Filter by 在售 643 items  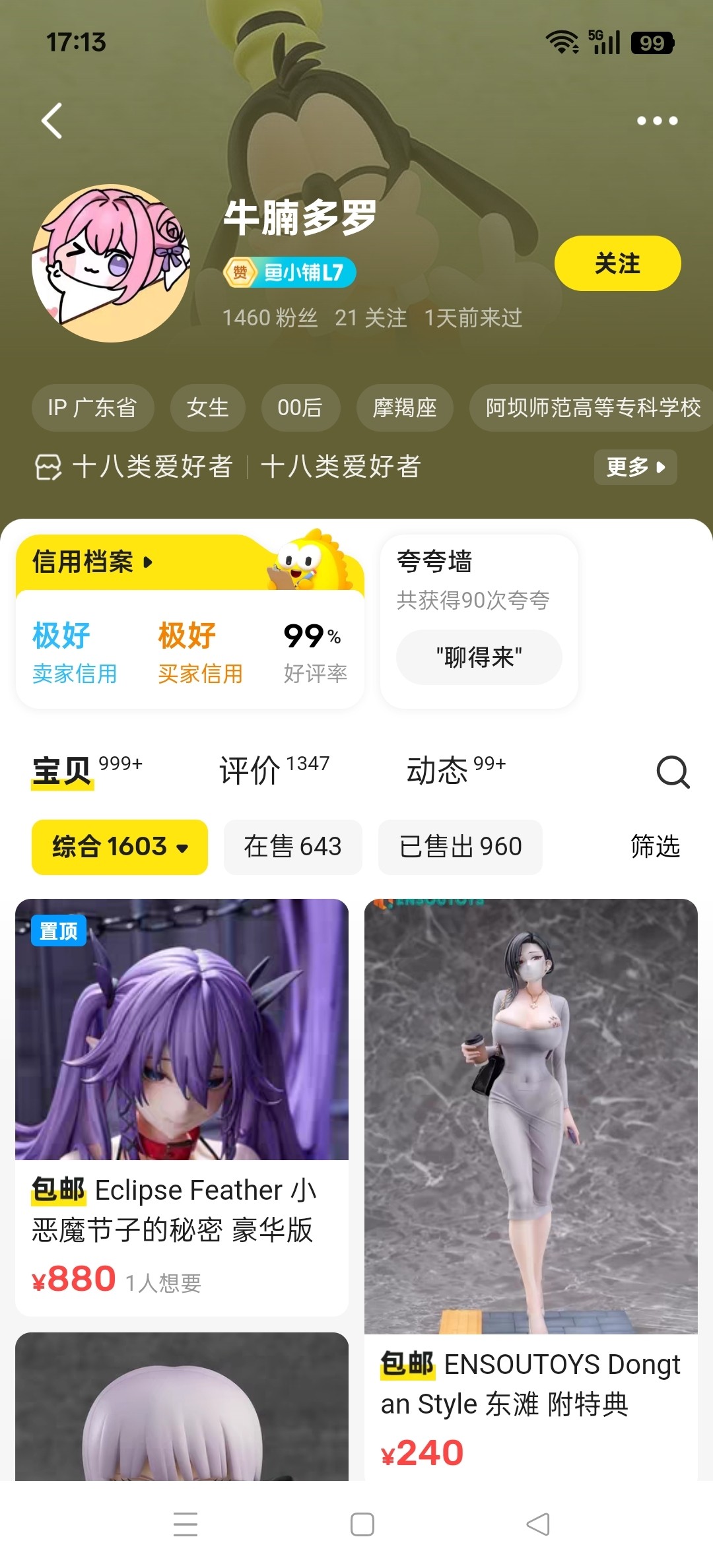[x=292, y=847]
